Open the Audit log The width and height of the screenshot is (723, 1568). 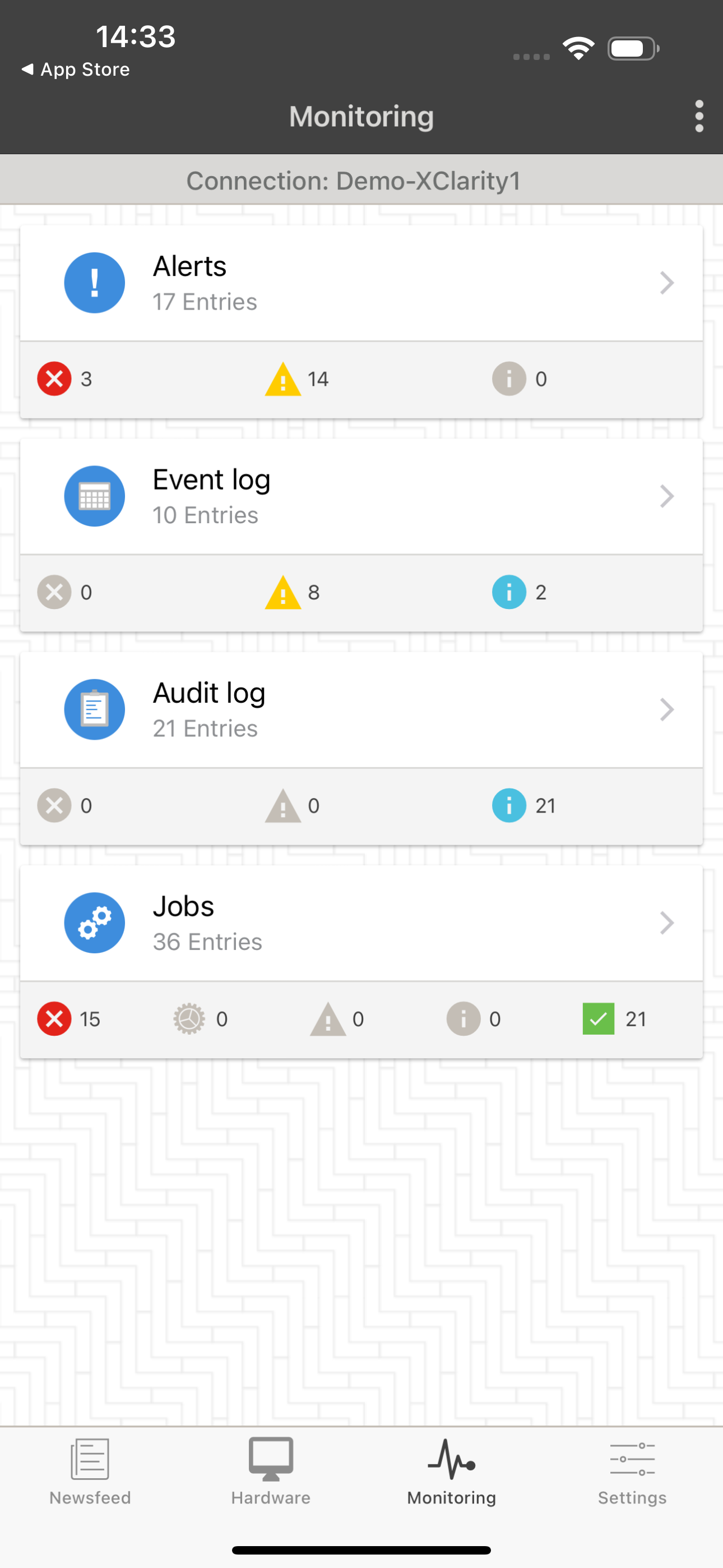pos(361,710)
